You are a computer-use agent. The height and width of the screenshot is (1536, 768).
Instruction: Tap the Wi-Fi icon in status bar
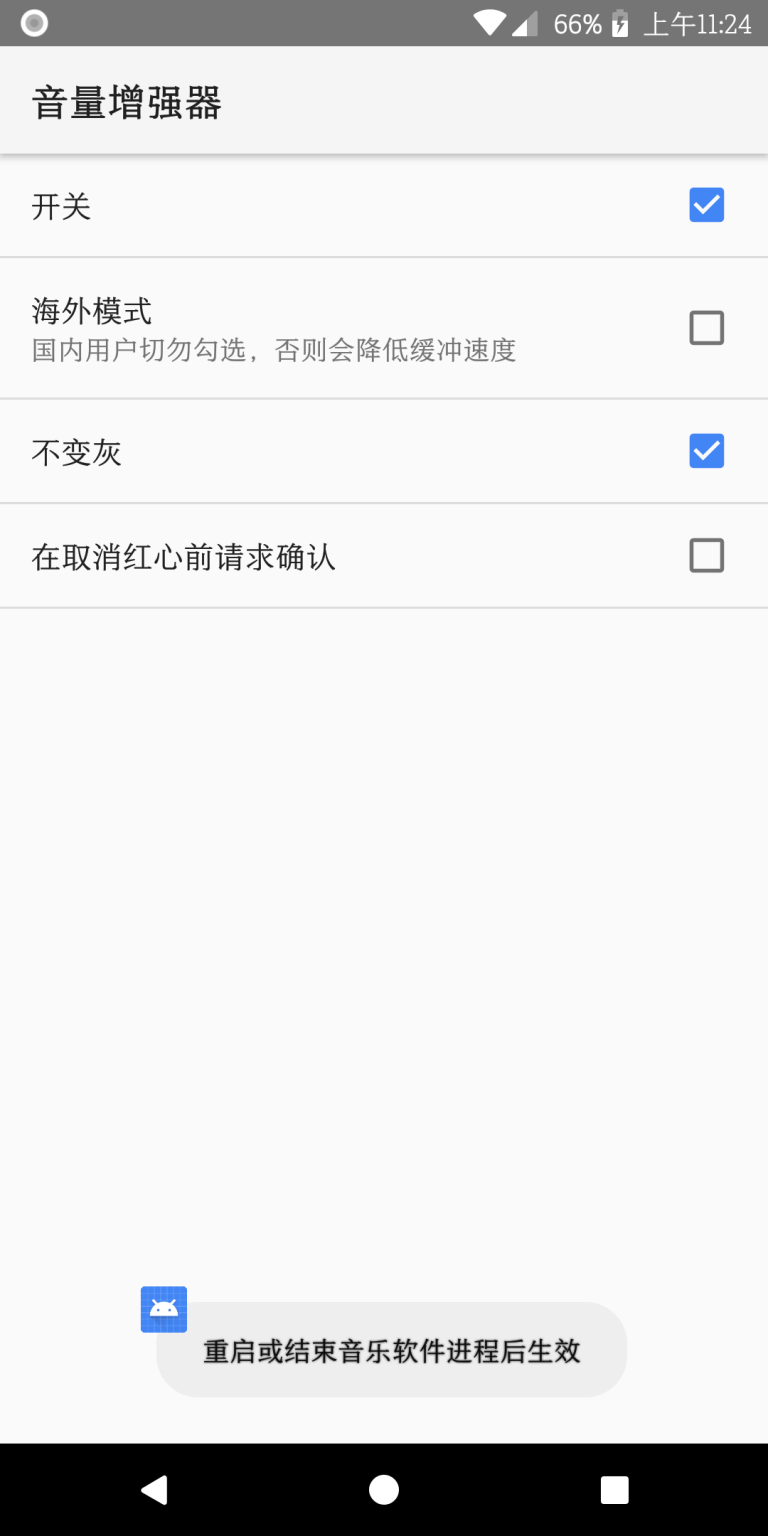pyautogui.click(x=492, y=23)
